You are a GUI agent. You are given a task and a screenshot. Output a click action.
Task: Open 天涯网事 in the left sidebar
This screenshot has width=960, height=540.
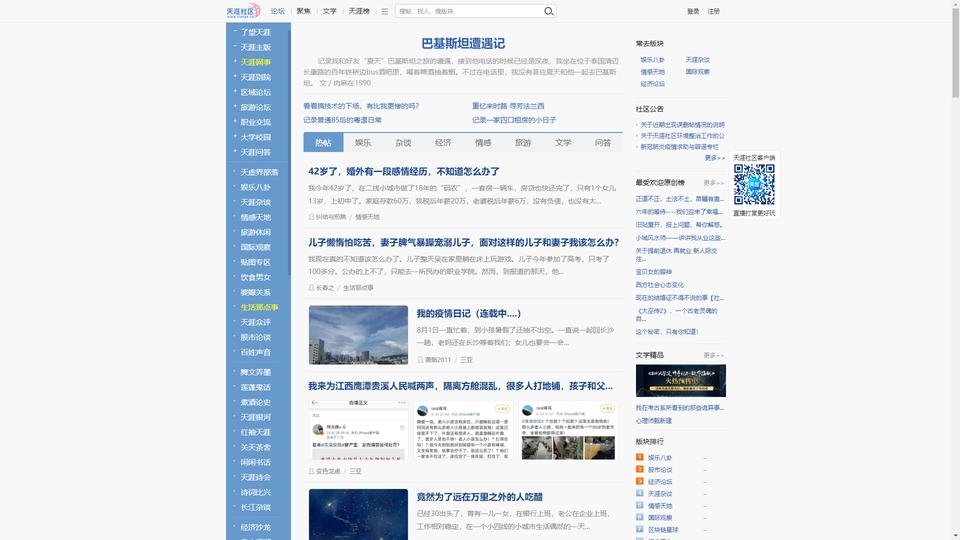click(255, 62)
